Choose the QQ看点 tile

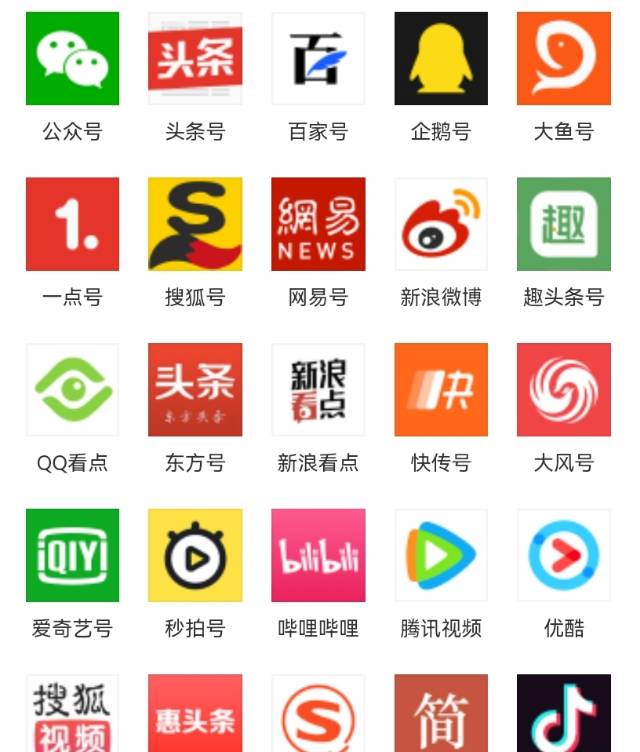(72, 390)
